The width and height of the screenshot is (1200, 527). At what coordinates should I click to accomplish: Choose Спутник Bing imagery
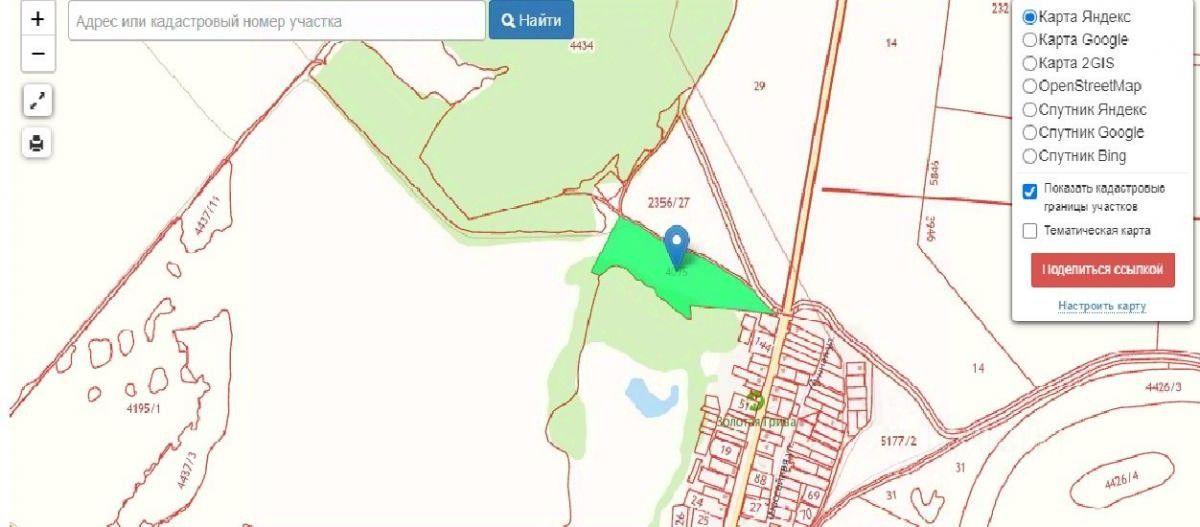[1029, 156]
